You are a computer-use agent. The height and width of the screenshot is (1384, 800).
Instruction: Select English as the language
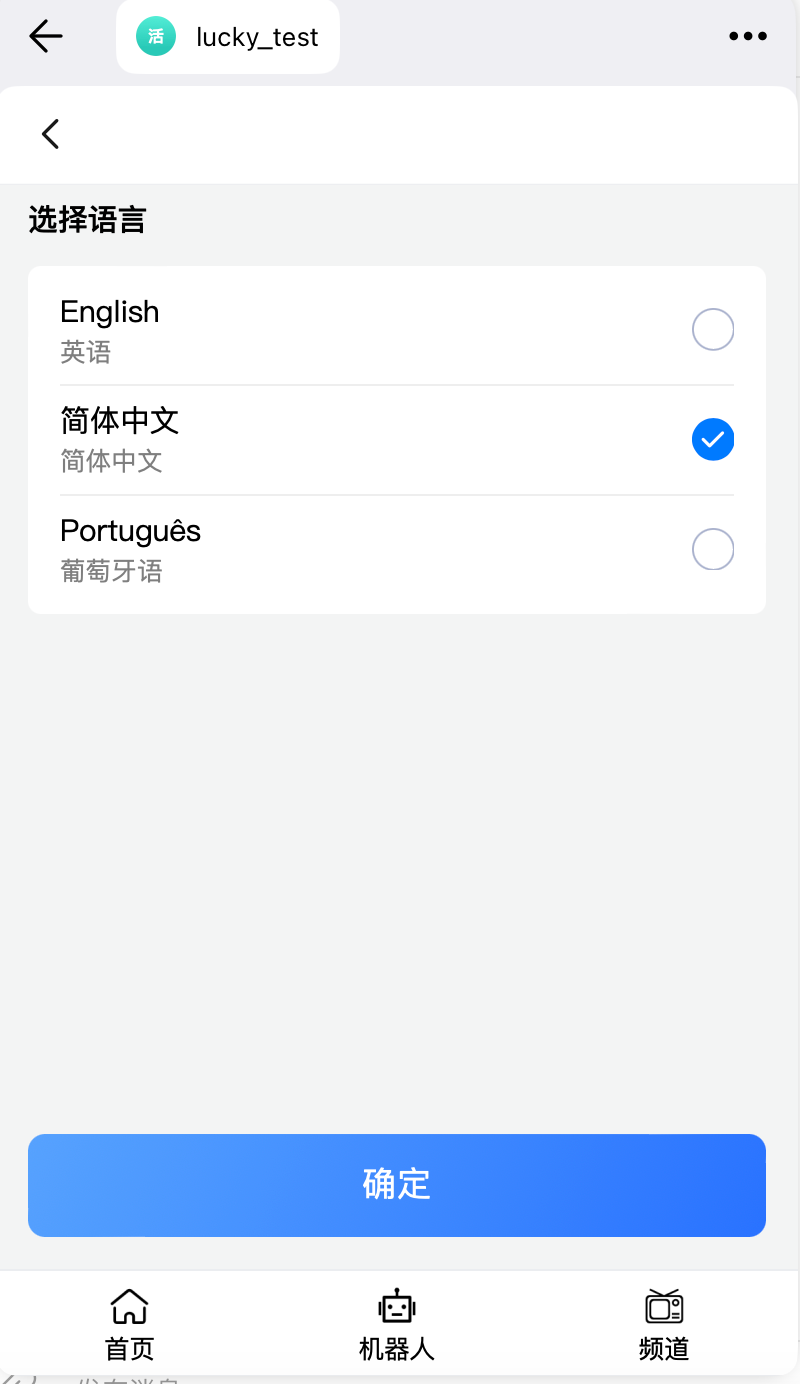tap(712, 330)
